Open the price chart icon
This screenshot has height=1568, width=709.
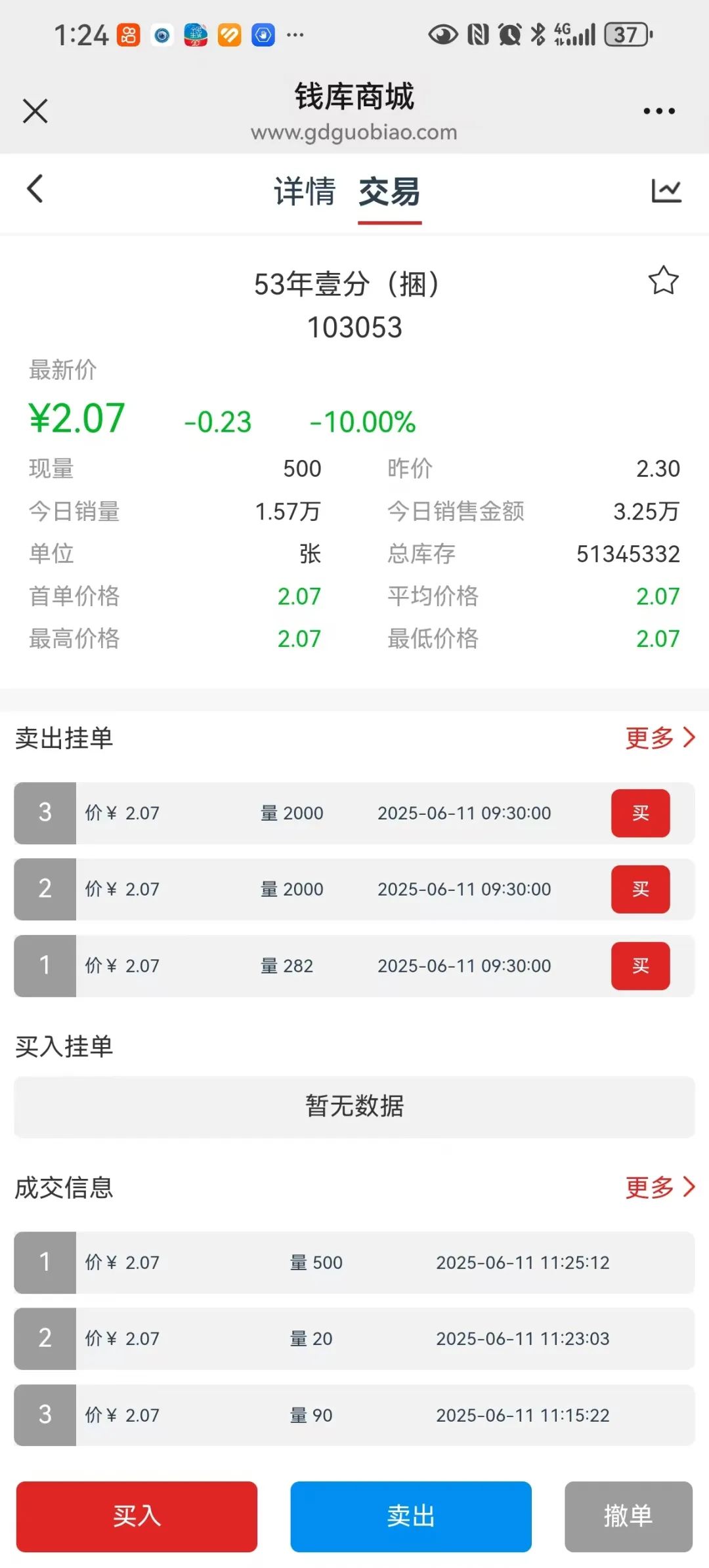click(666, 190)
